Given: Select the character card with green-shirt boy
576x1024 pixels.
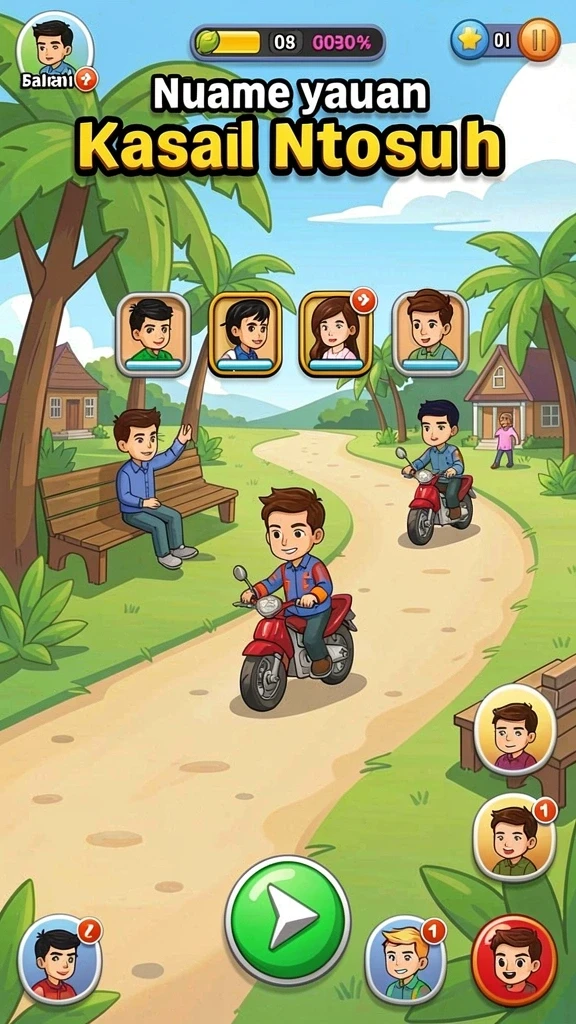Looking at the screenshot, I should [153, 334].
